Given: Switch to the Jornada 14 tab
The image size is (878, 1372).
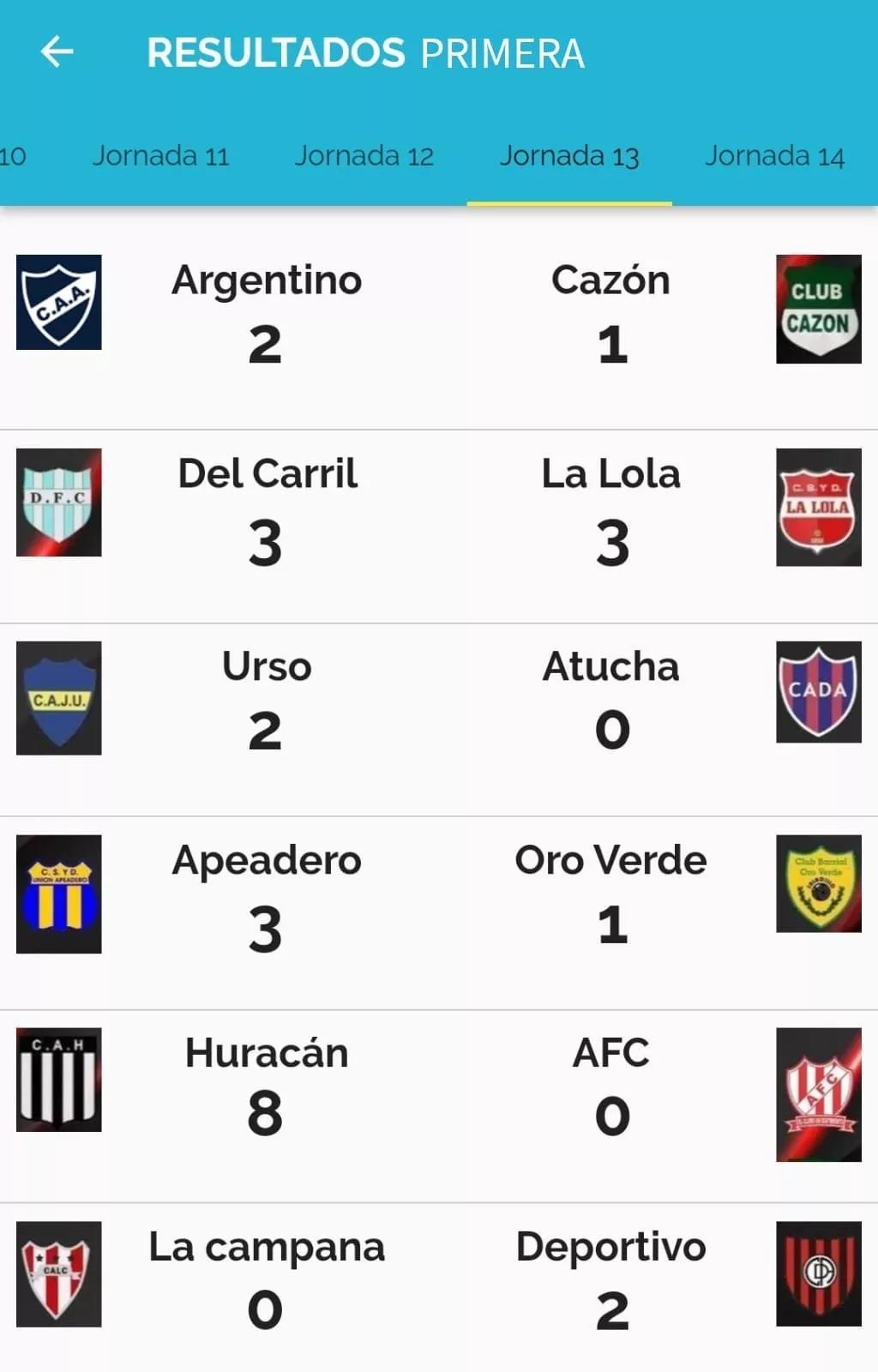Looking at the screenshot, I should click(x=774, y=156).
